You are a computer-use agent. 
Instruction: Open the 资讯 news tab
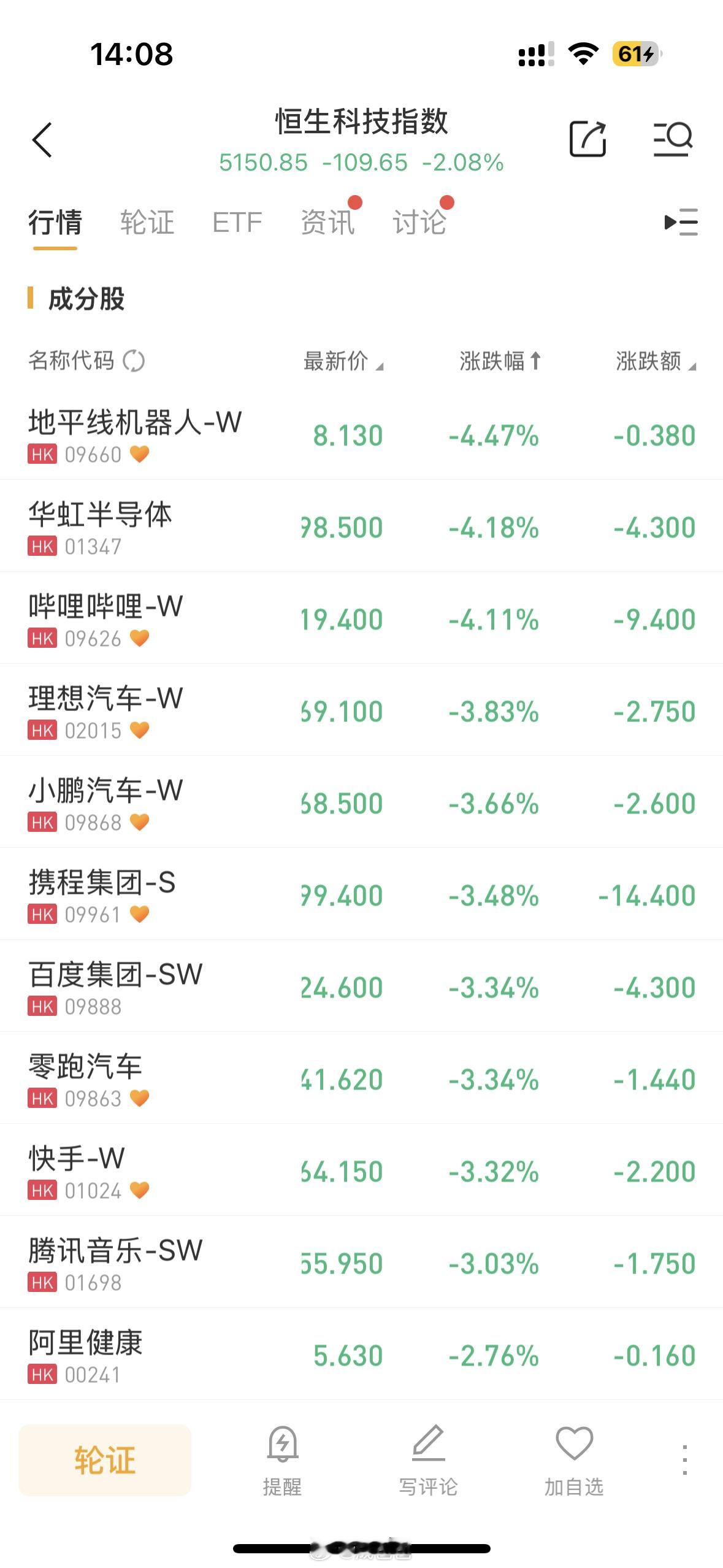click(x=327, y=222)
